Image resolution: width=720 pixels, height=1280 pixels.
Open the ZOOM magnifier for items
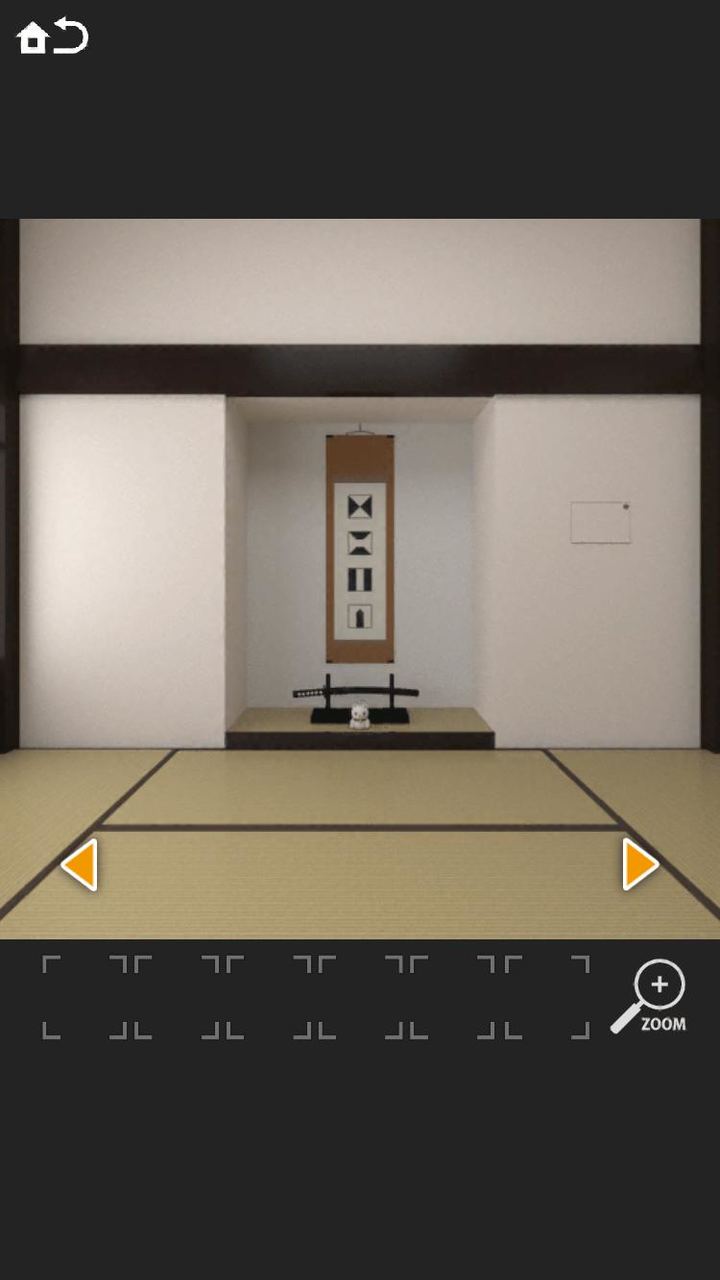pyautogui.click(x=652, y=996)
